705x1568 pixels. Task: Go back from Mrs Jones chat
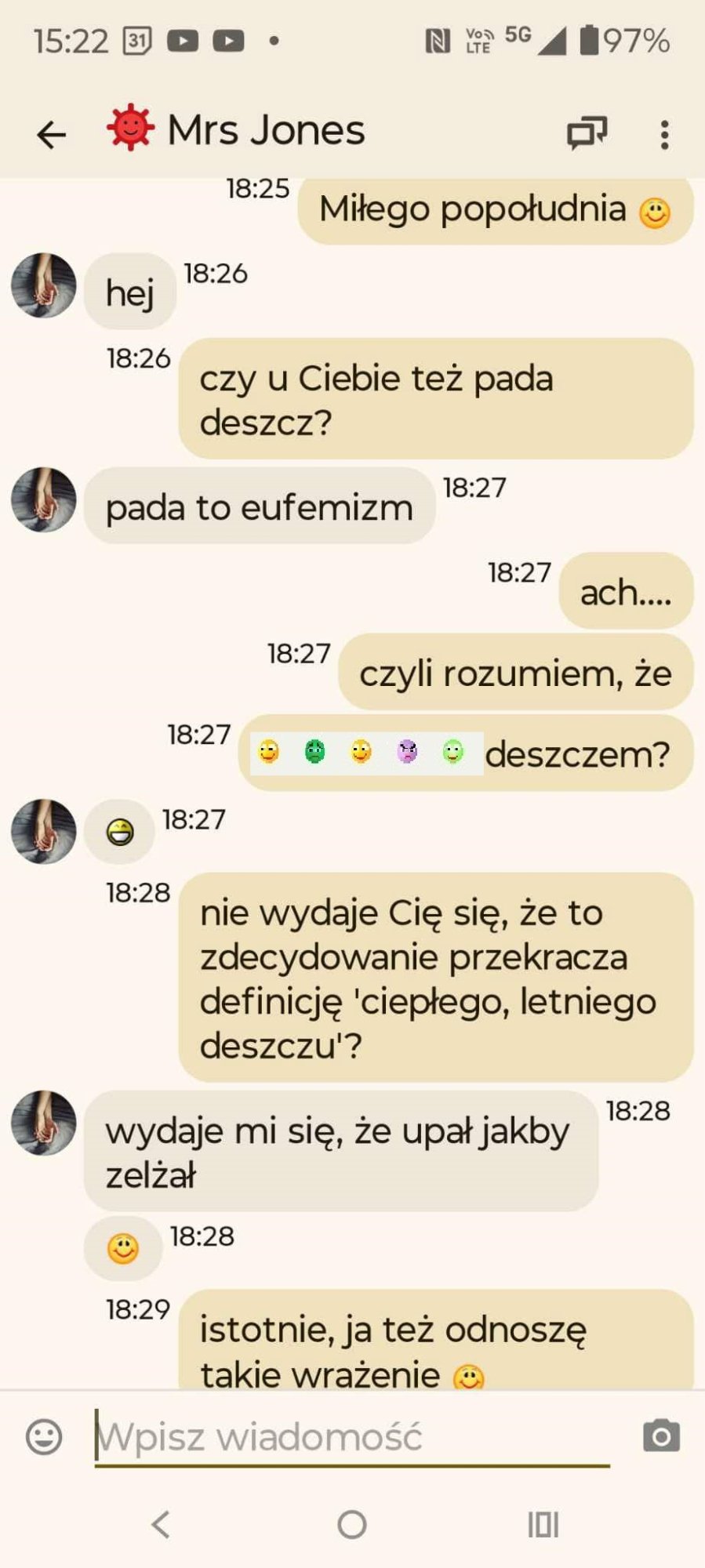click(52, 134)
